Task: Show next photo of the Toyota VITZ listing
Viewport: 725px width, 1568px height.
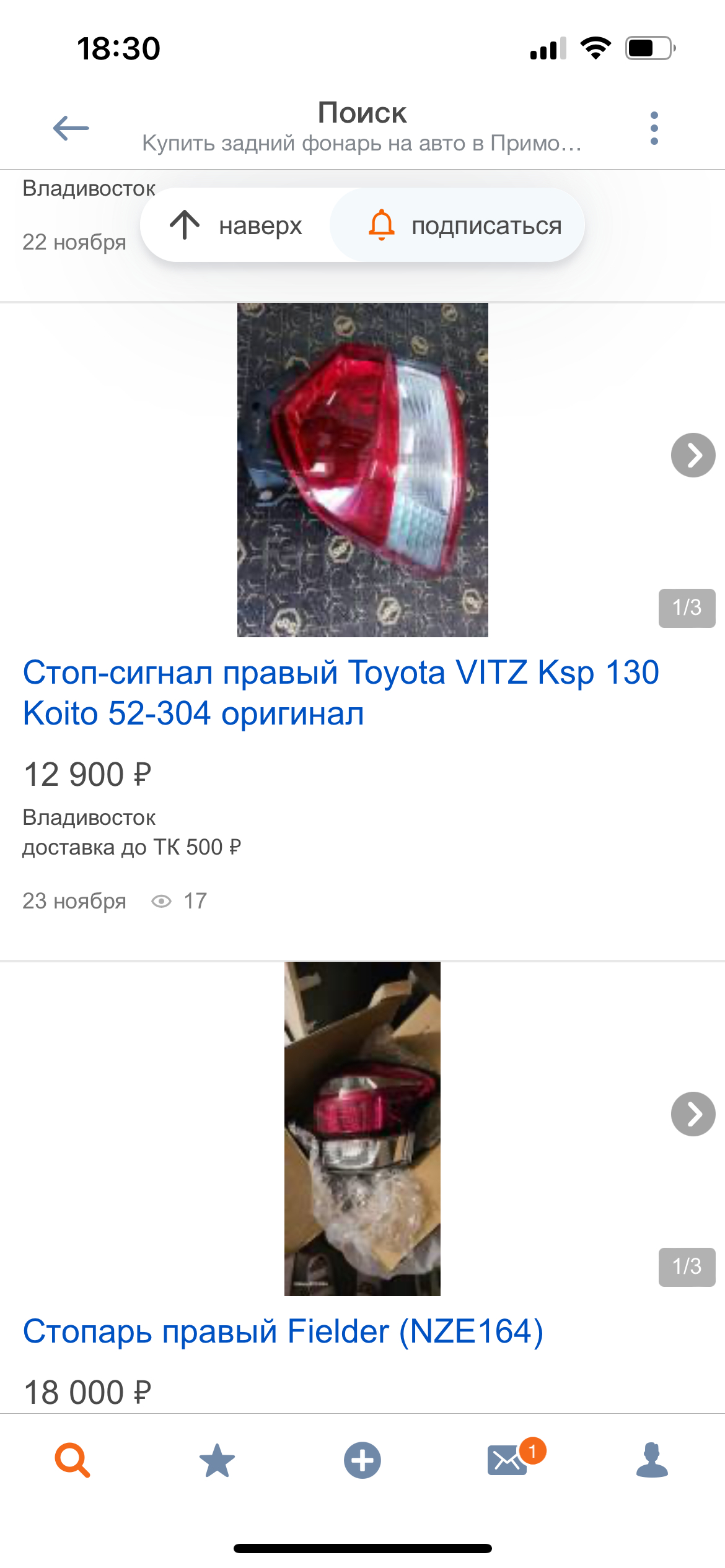Action: tap(693, 455)
